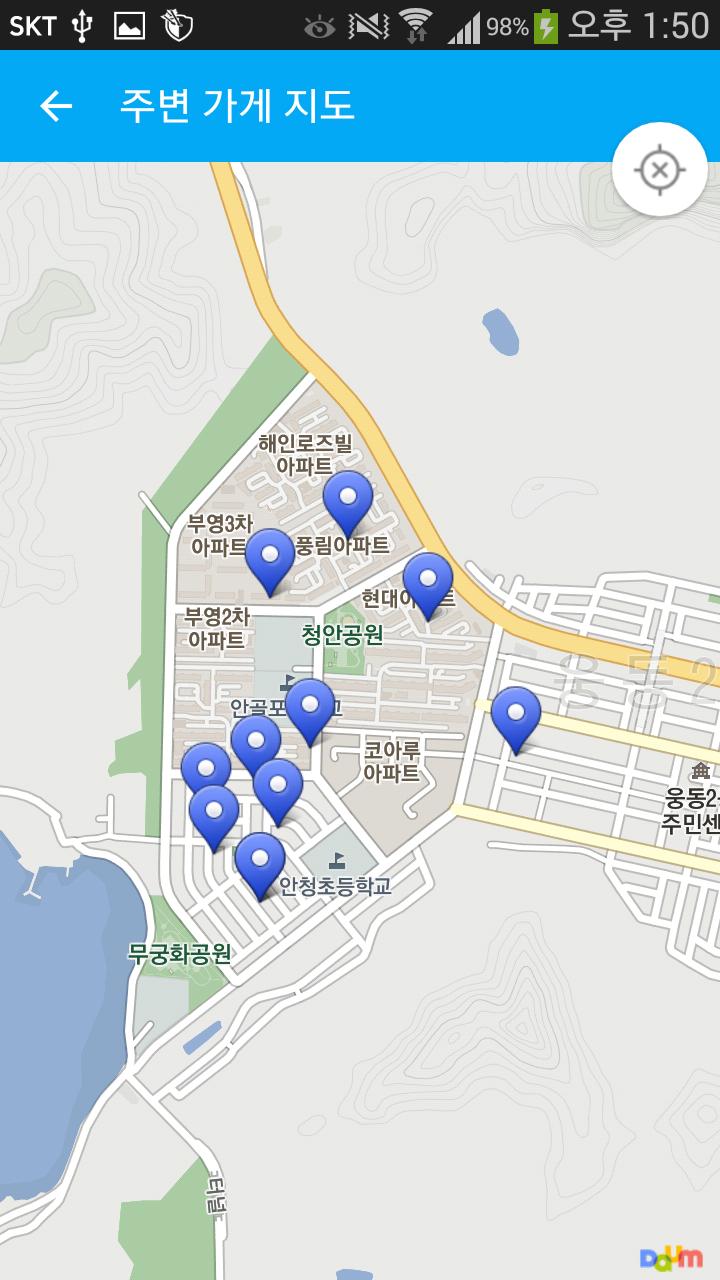Select the pin by 웅동2동 streets on the right
Screen dimensions: 720x1280
516,720
